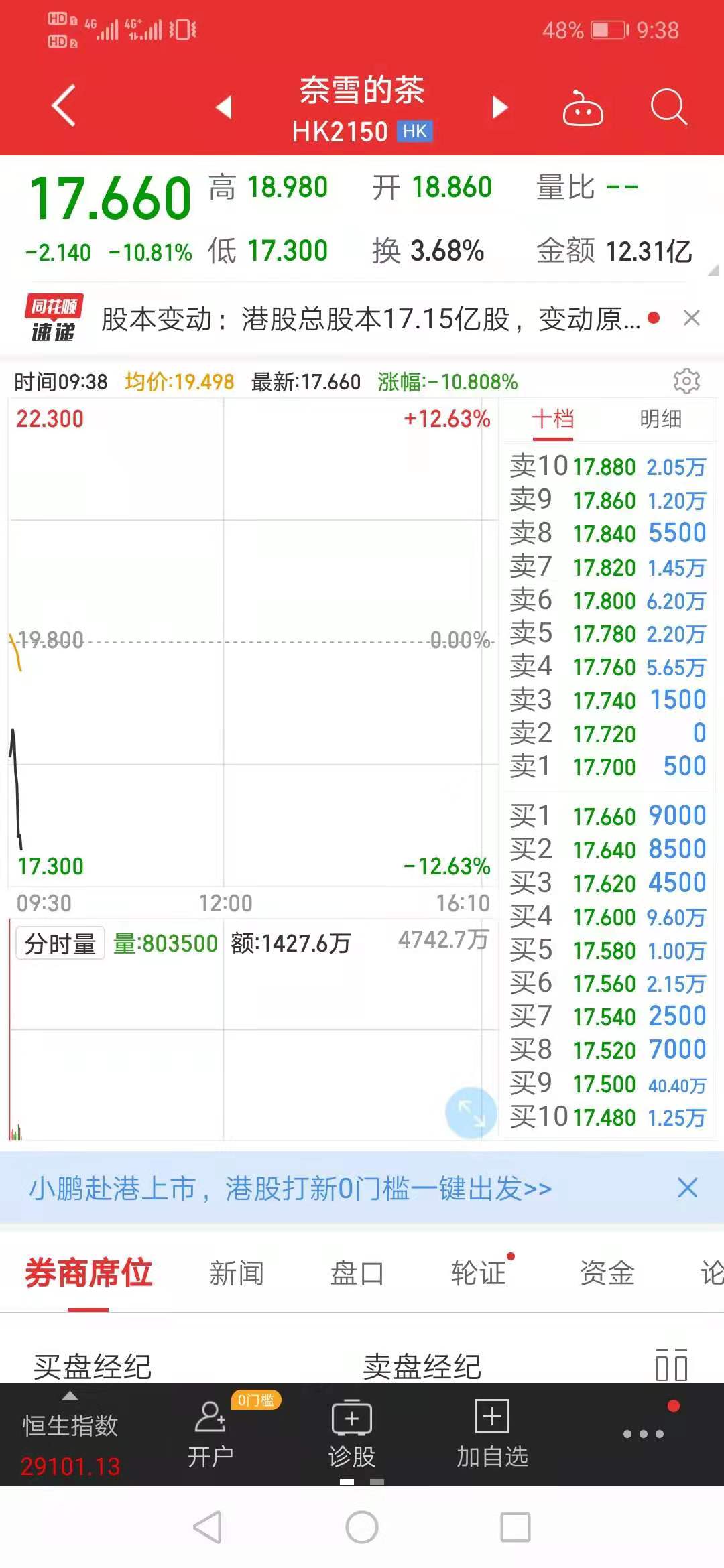
Task: Switch to the previous stock with left triangle
Action: [224, 107]
